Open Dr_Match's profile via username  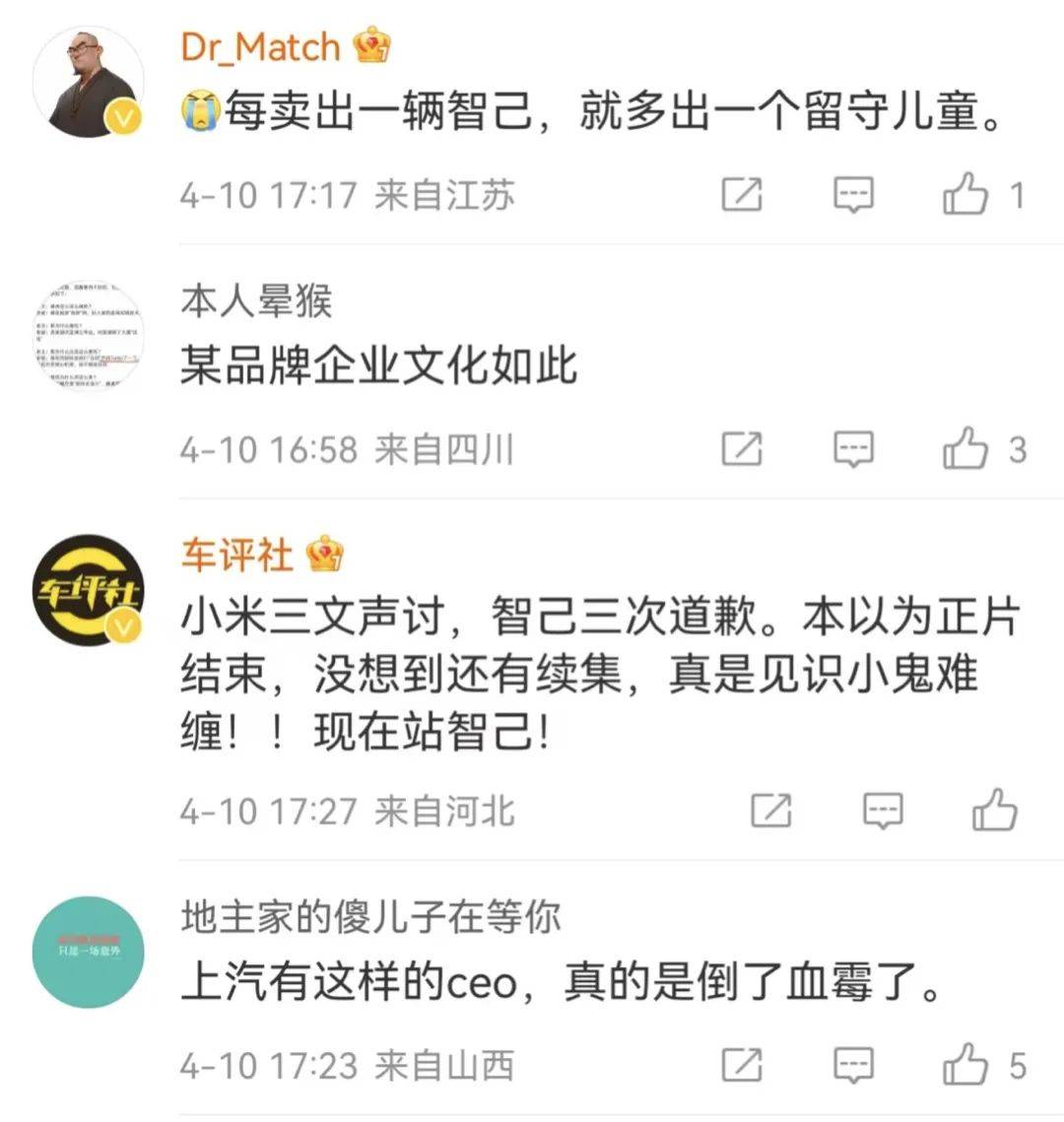click(262, 45)
